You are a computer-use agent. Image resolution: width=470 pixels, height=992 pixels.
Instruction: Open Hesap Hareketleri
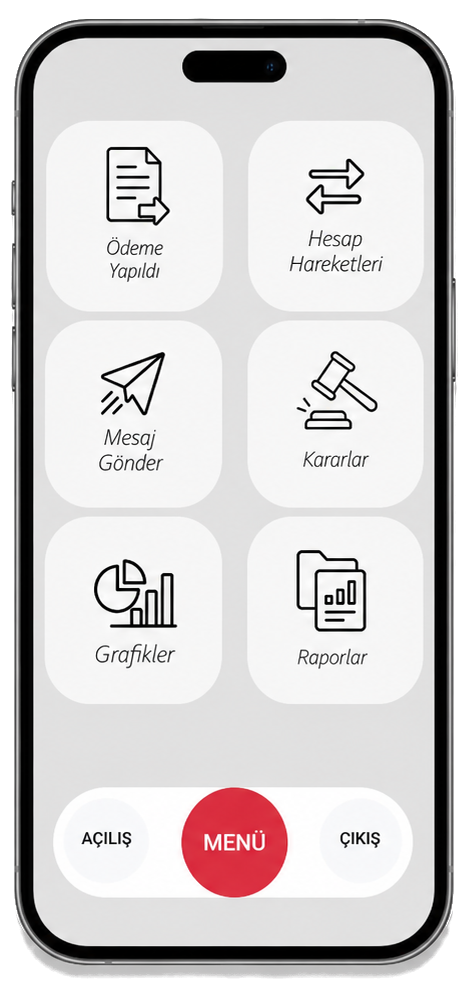tap(336, 216)
